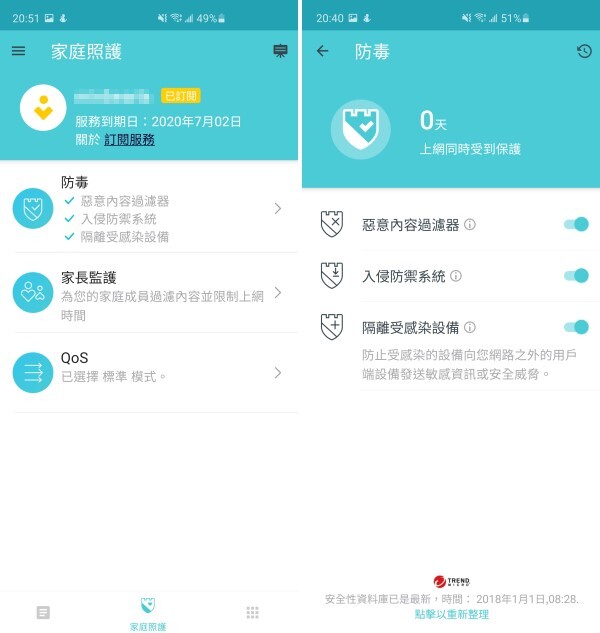Open the 防毒 antivirus row

point(150,208)
